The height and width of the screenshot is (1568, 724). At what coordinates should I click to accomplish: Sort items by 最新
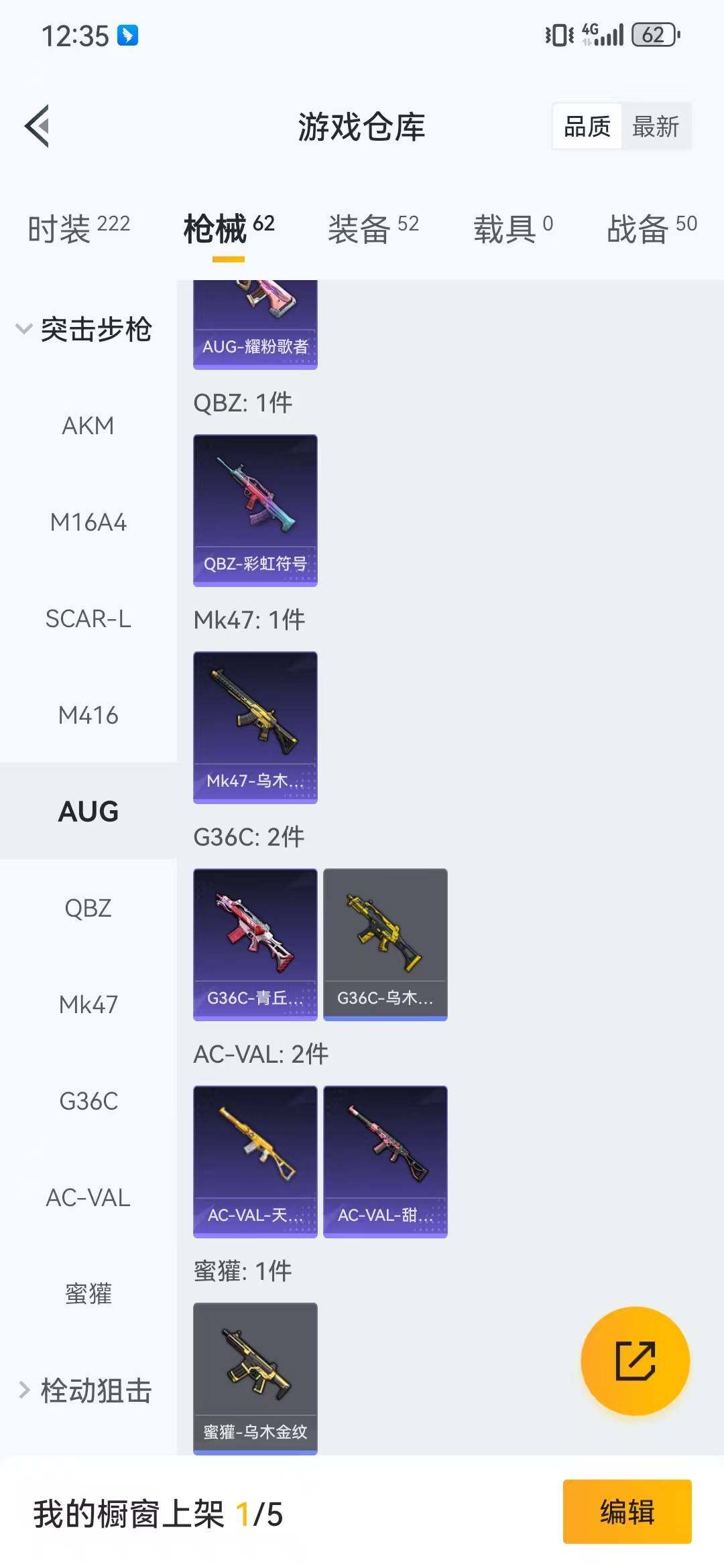click(656, 126)
